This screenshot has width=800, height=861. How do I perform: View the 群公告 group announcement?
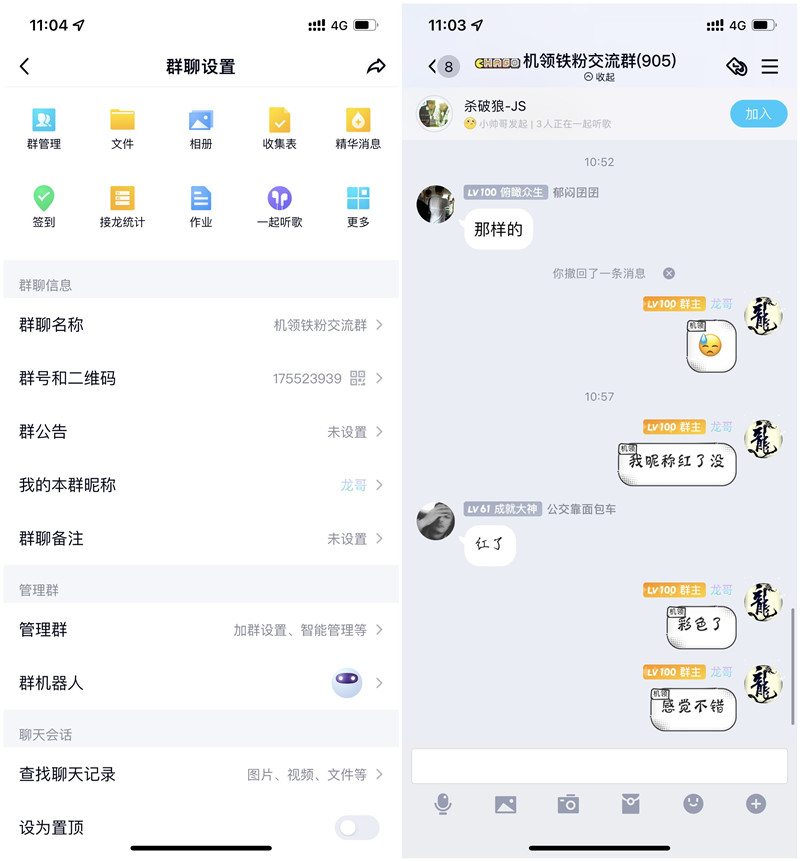(200, 432)
